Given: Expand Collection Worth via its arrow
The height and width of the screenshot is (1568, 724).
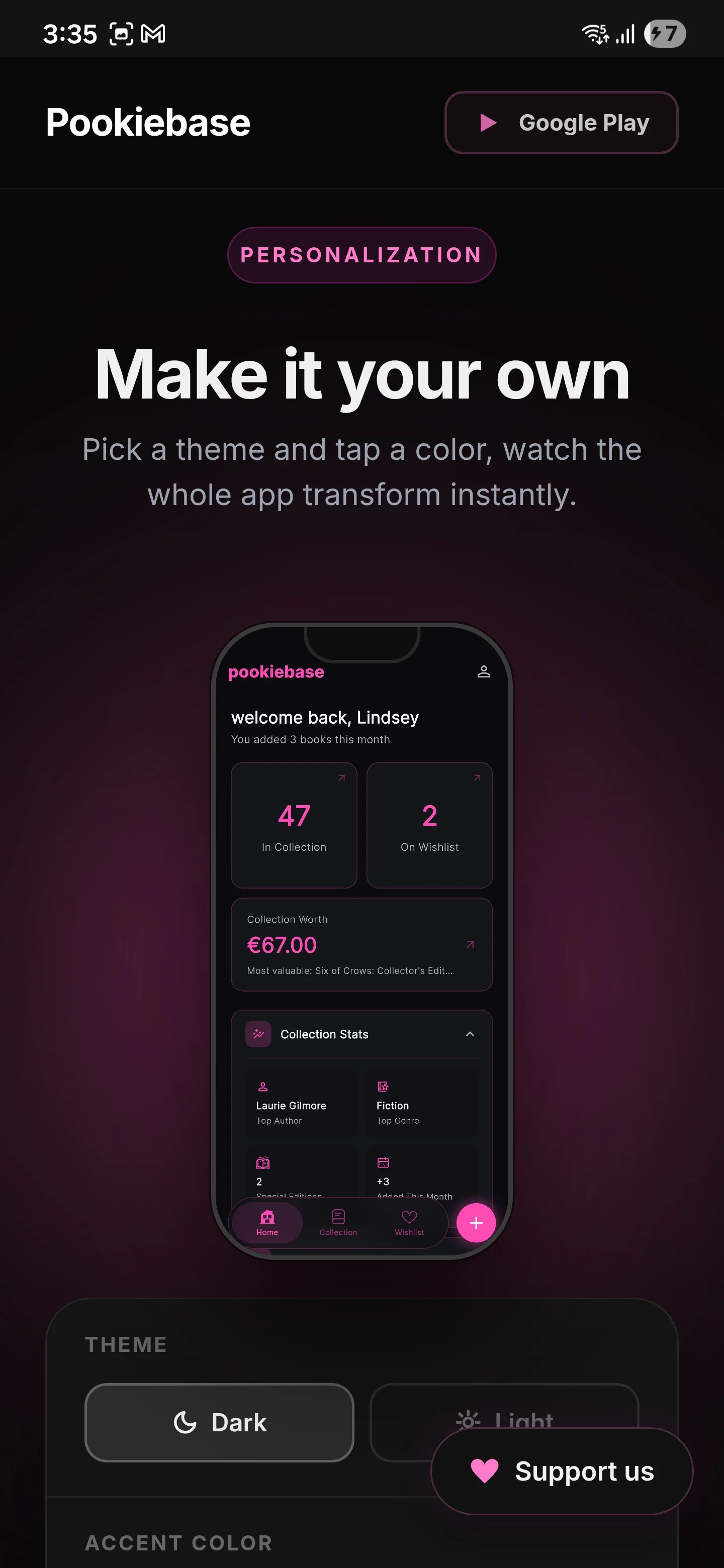Looking at the screenshot, I should [469, 945].
